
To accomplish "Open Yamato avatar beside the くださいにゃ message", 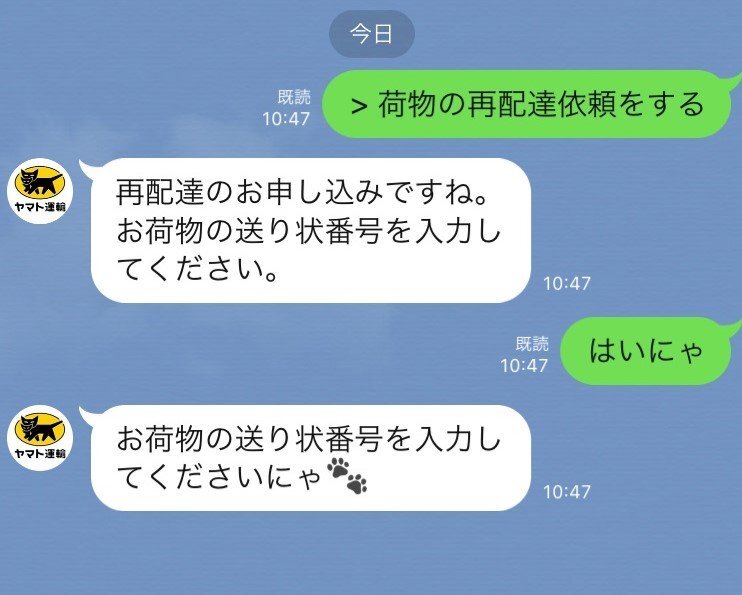I will (x=40, y=437).
